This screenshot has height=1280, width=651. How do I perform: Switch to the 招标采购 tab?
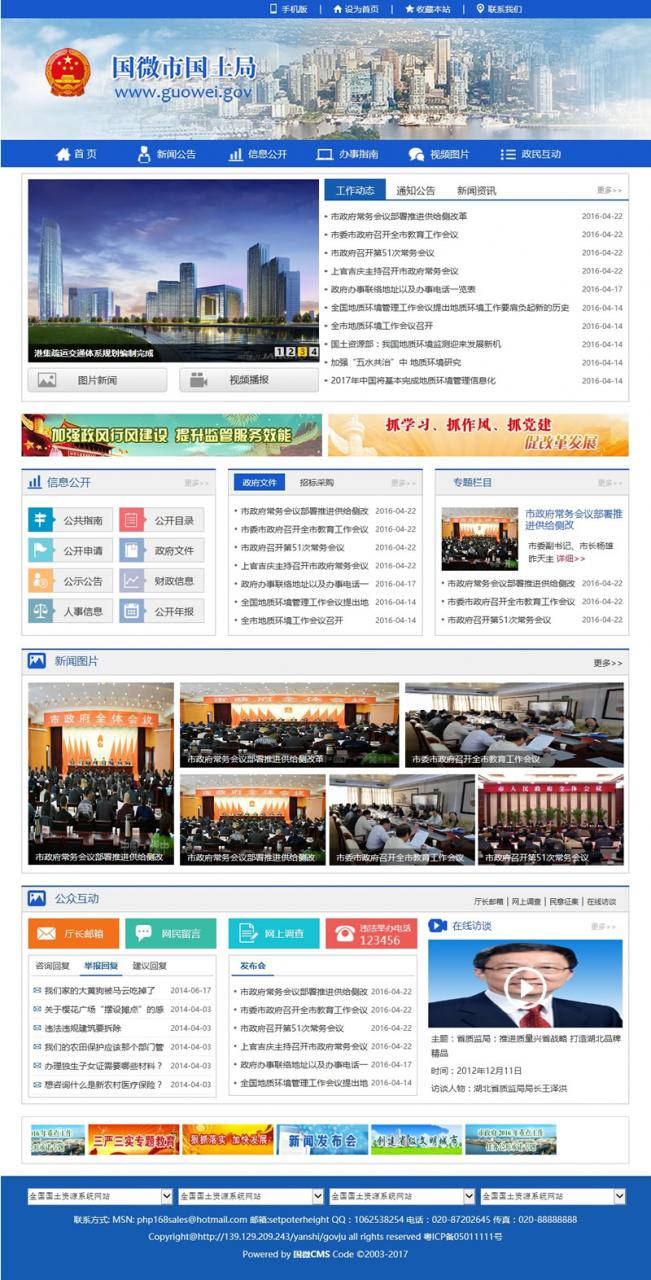click(x=317, y=482)
